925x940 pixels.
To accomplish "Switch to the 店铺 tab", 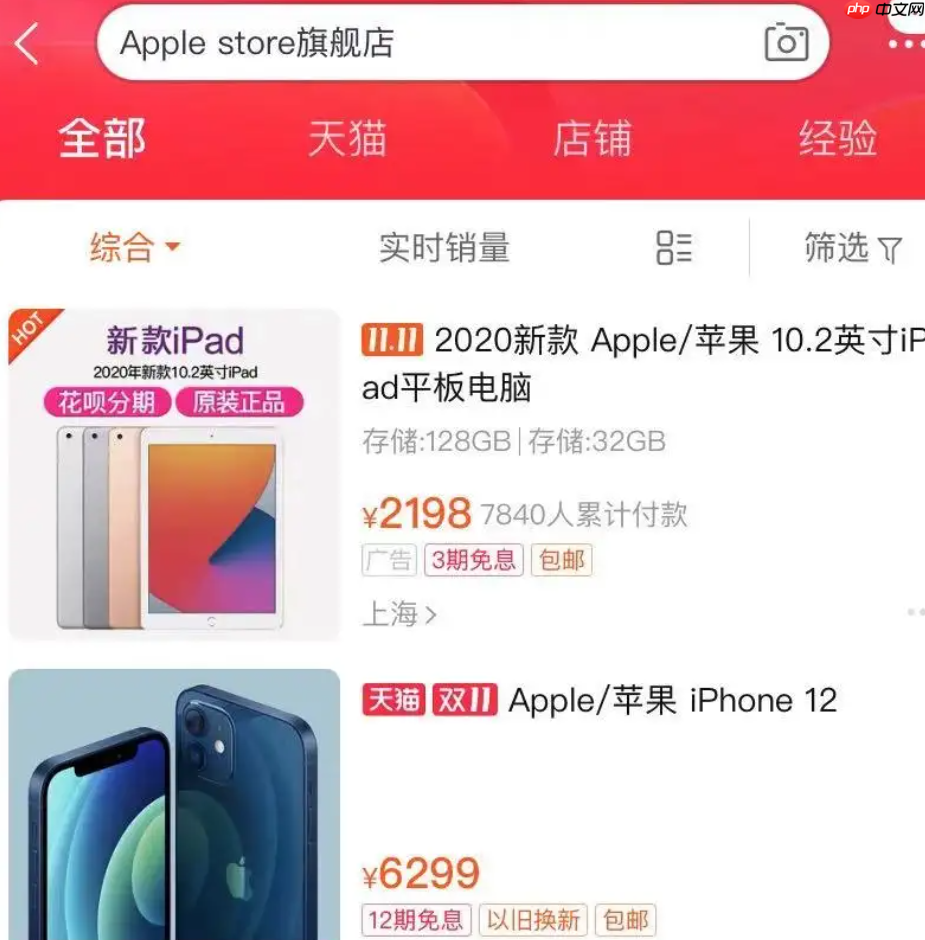I will coord(595,140).
